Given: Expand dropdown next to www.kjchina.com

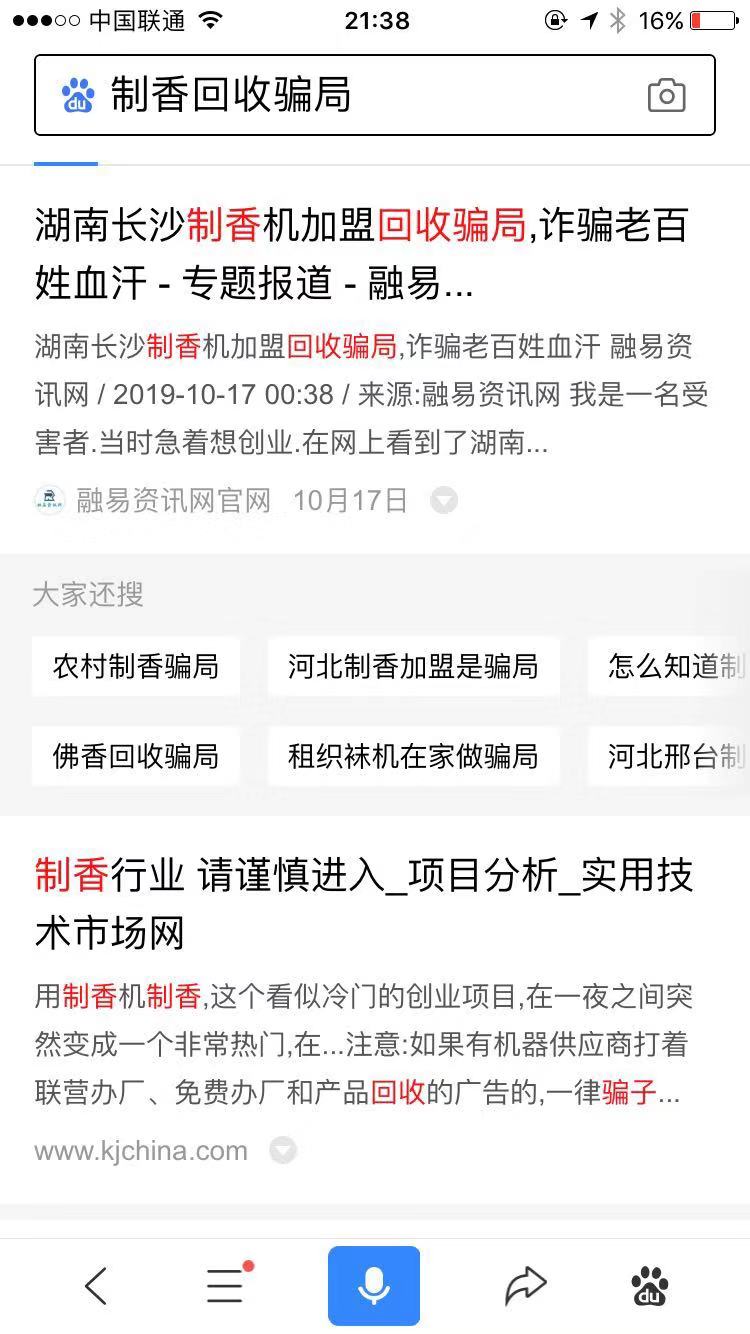Looking at the screenshot, I should (x=284, y=1151).
